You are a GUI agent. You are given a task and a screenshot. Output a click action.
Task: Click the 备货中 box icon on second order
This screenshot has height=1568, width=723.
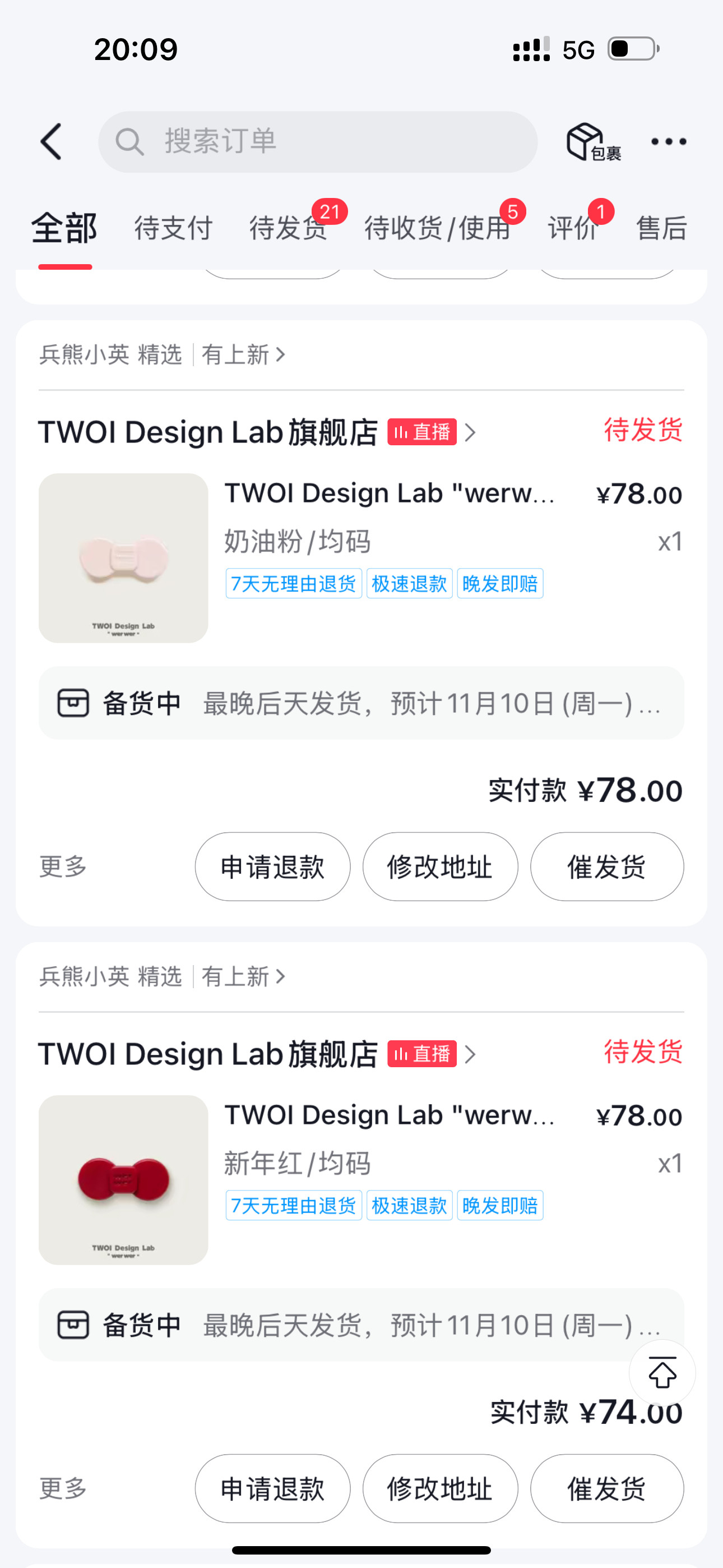pos(73,1325)
